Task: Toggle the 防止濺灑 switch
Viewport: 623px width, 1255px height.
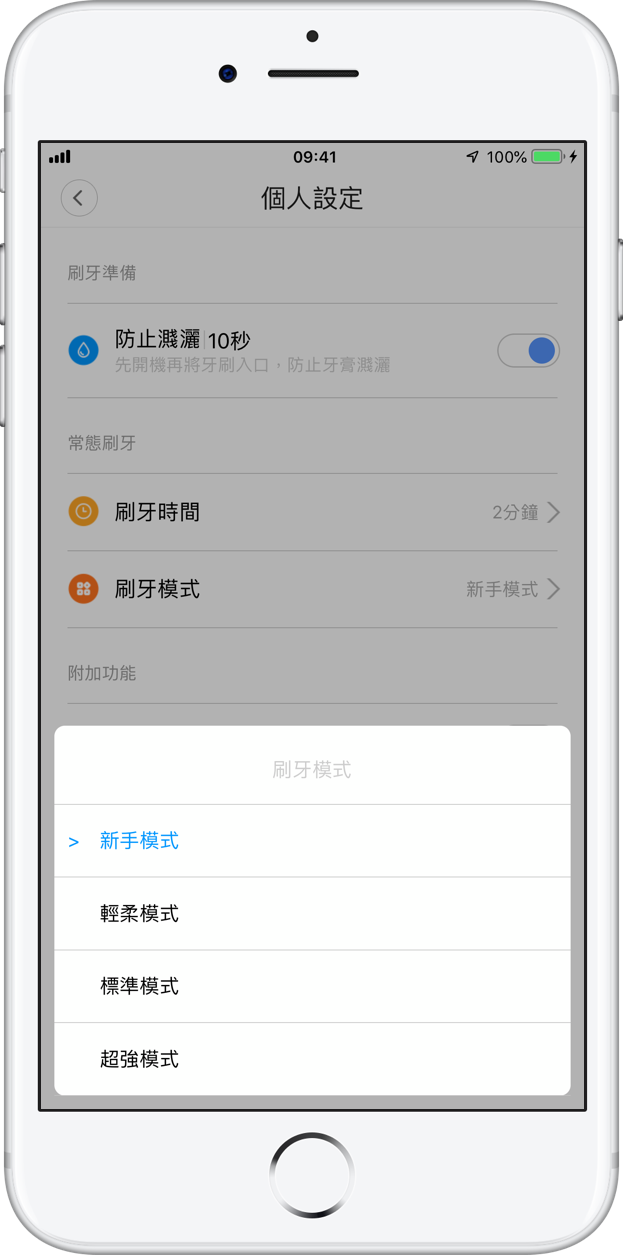Action: pyautogui.click(x=528, y=350)
